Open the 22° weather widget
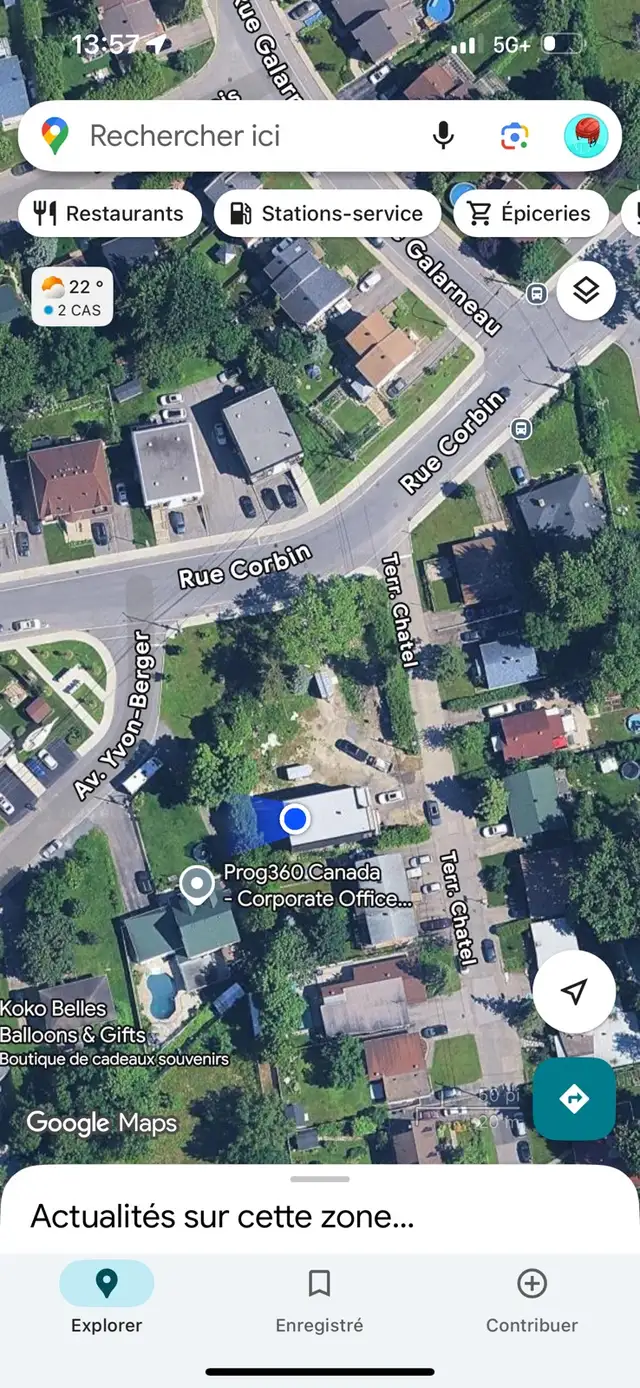 (x=72, y=297)
